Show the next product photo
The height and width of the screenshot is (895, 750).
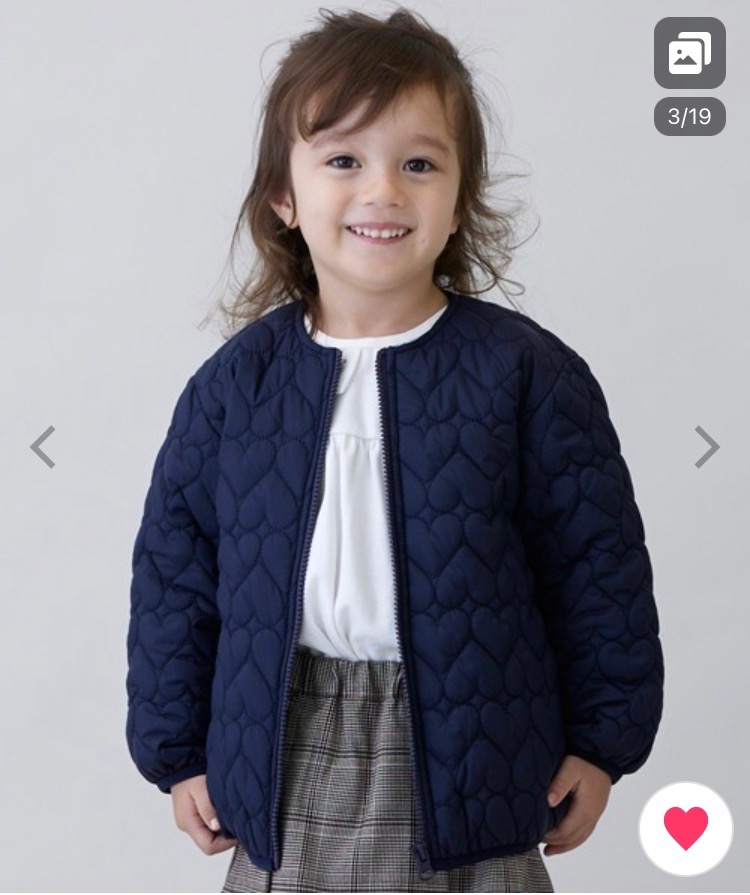pyautogui.click(x=707, y=447)
